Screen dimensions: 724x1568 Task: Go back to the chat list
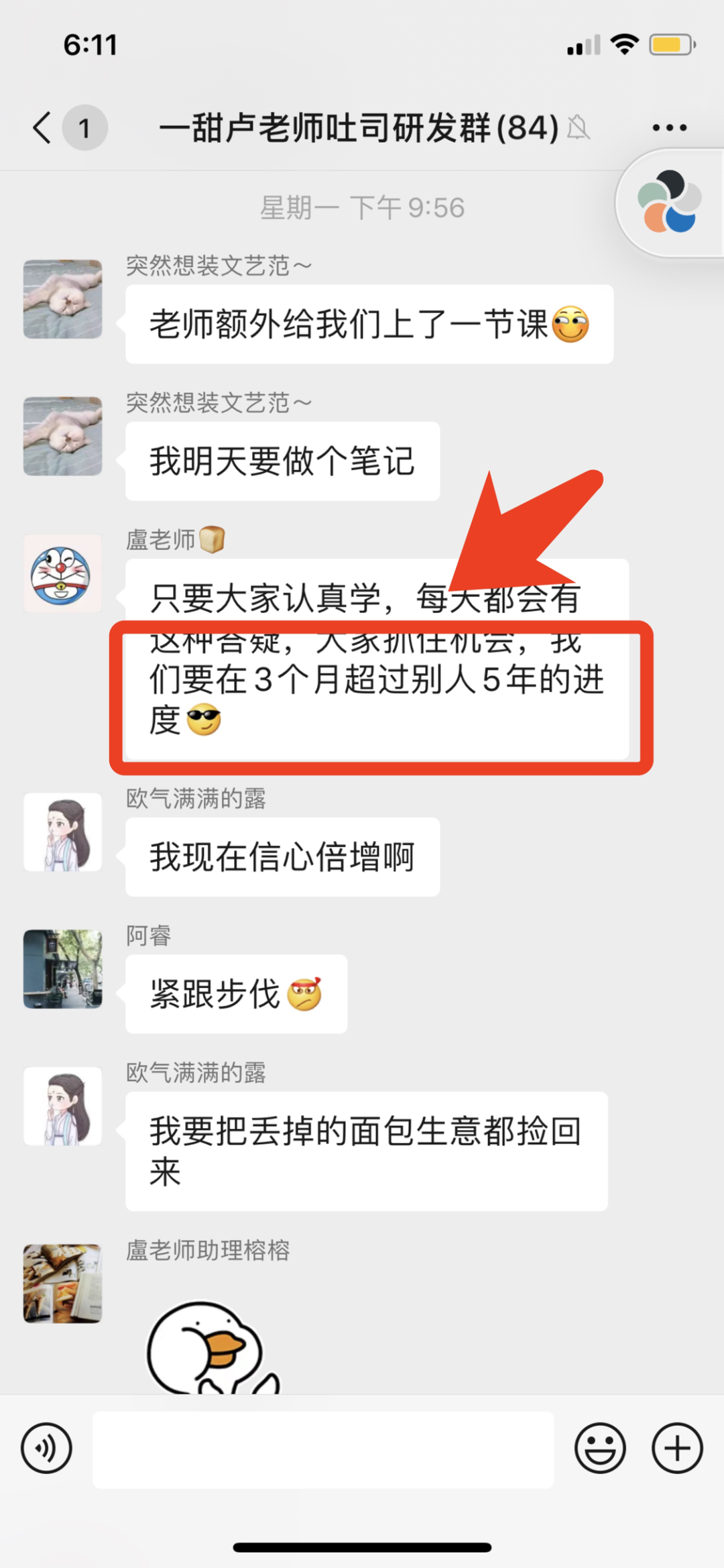click(43, 127)
